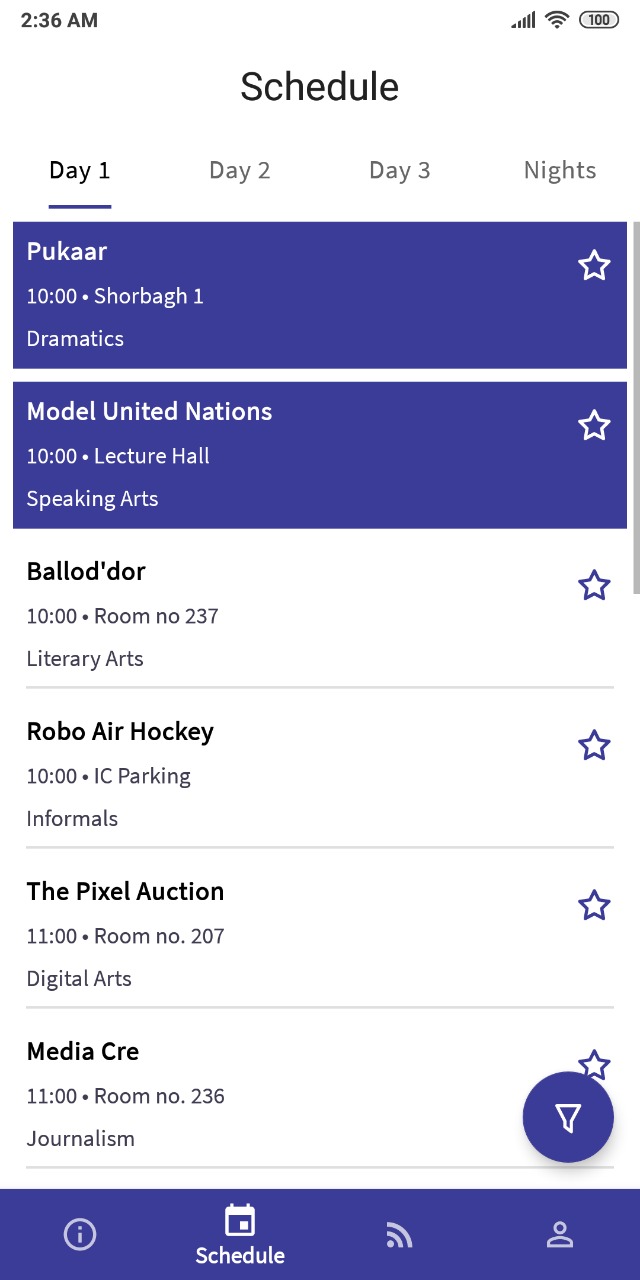View Ballod'dor event details
640x1280 pixels.
tap(280, 616)
